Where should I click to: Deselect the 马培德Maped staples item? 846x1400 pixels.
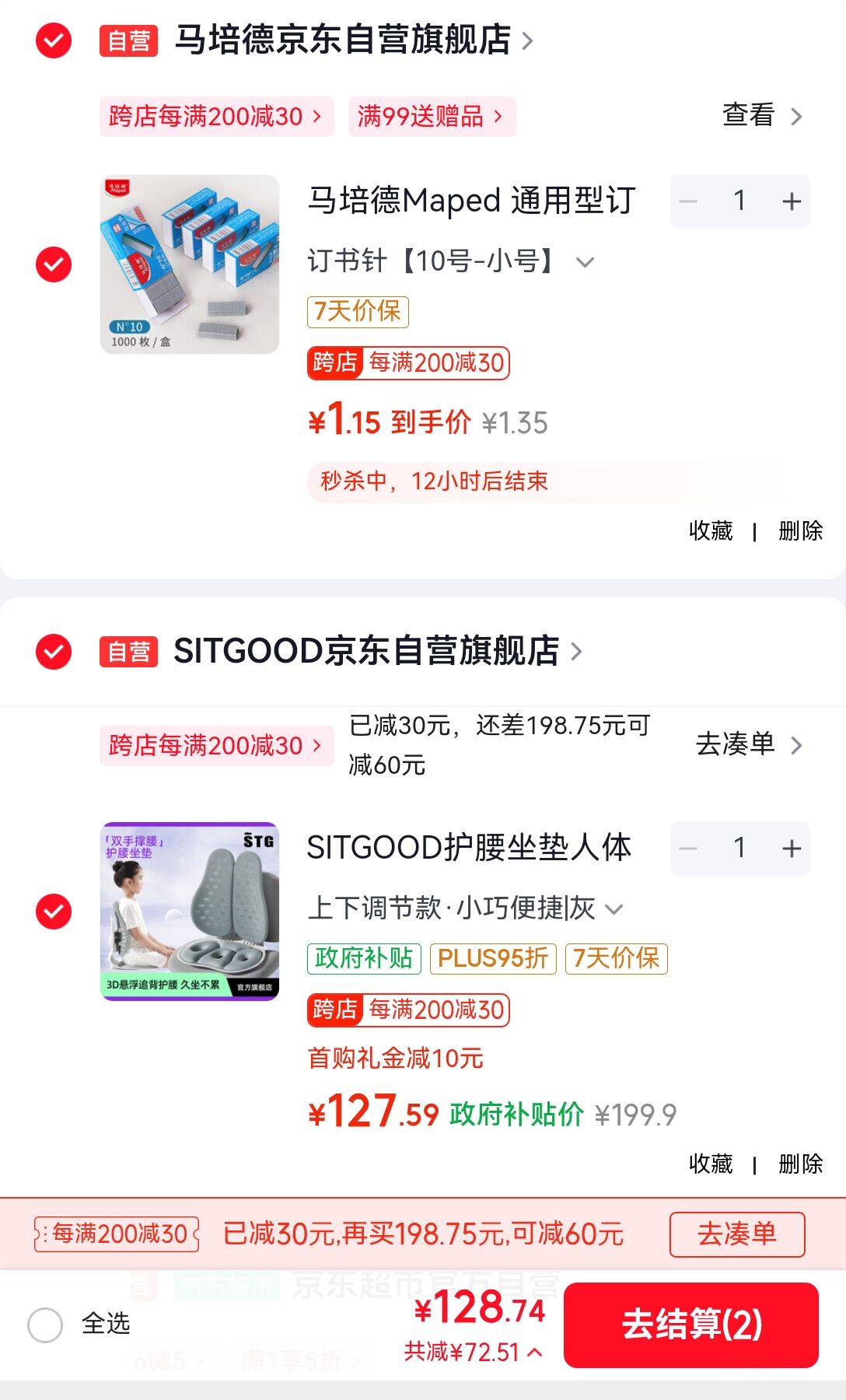(x=54, y=264)
